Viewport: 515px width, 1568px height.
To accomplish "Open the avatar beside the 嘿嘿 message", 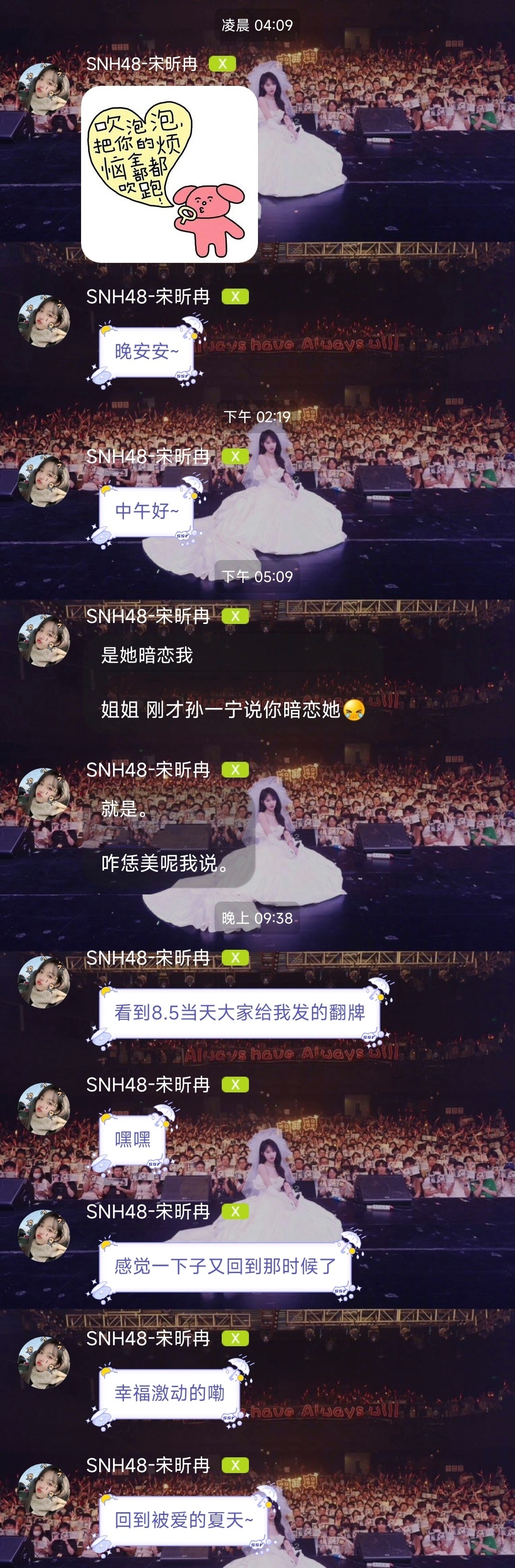I will tap(44, 1109).
